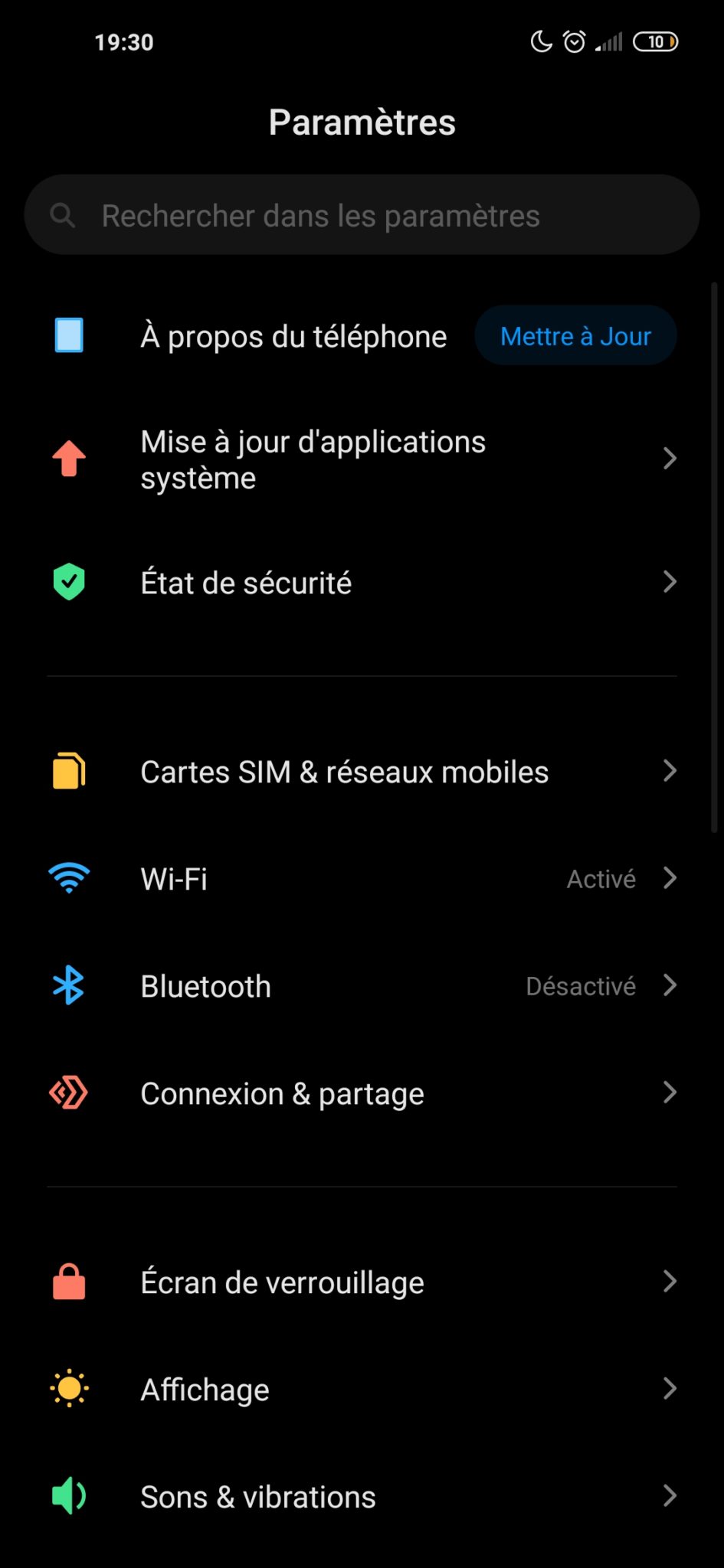Open État de sécurité
This screenshot has width=724, height=1568.
tap(362, 583)
